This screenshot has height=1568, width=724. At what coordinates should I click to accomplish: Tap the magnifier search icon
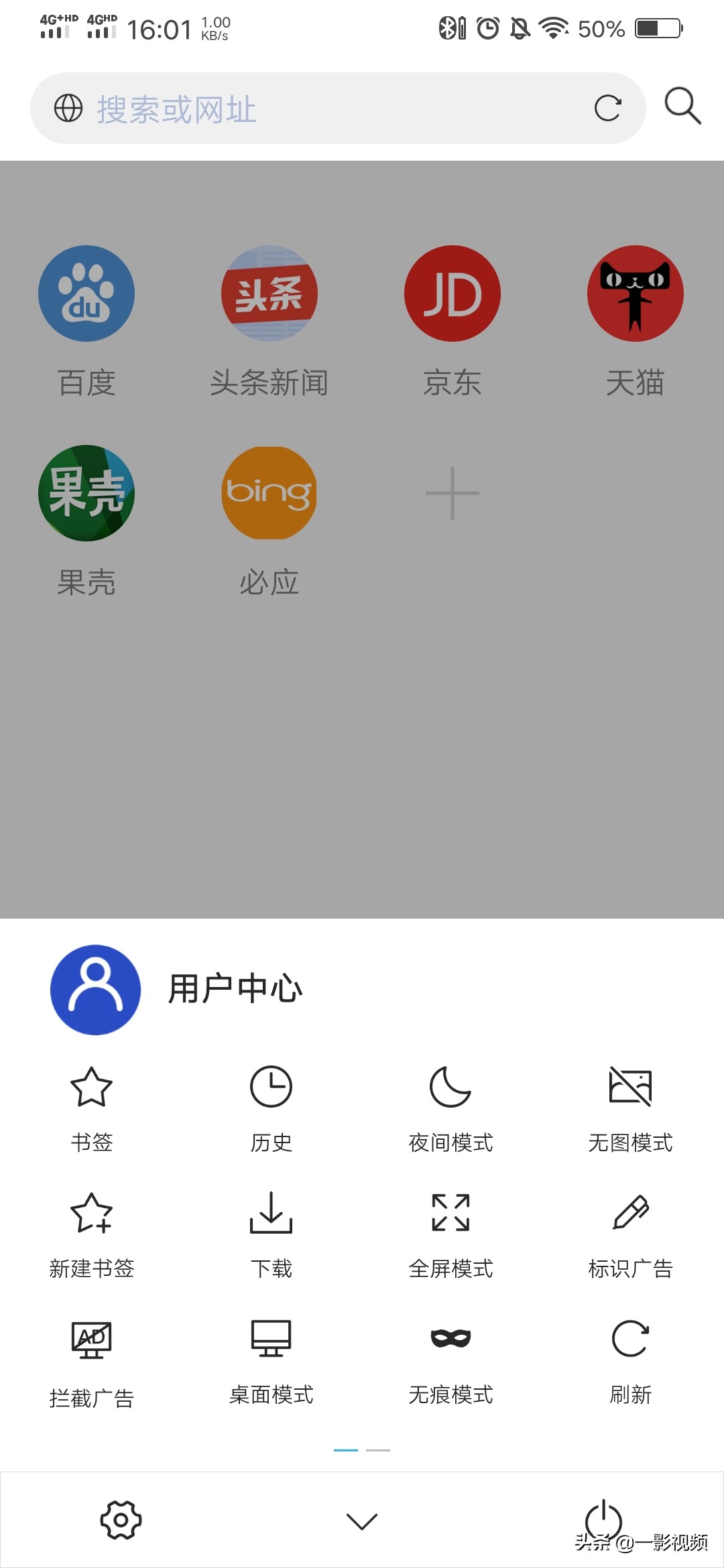(x=682, y=106)
